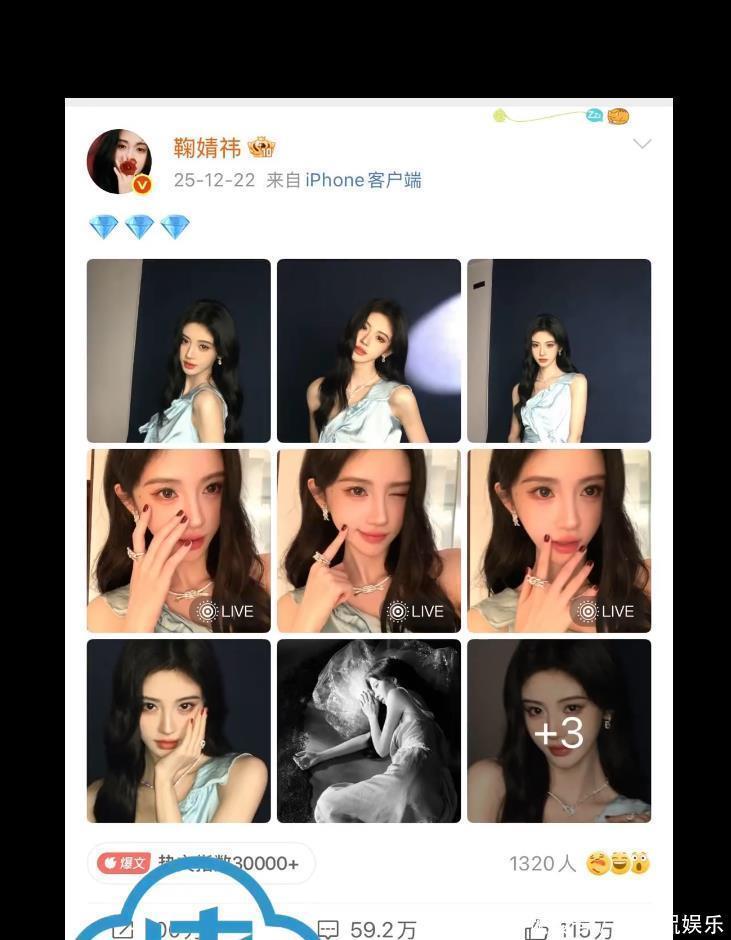View the 1320人 emoji reactions

(x=580, y=863)
